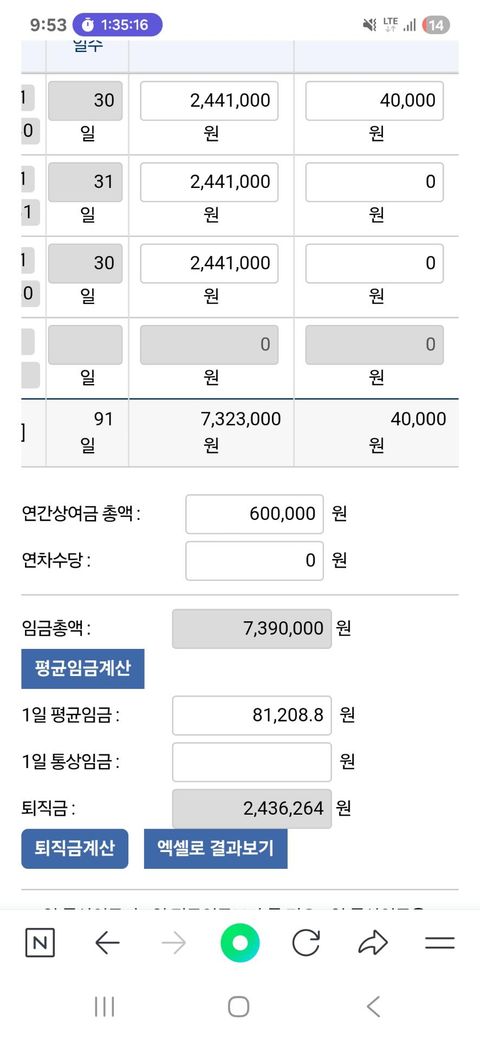This screenshot has height=1040, width=480.
Task: Edit the 31-day row's 2,441,000 wage field
Action: pos(209,182)
